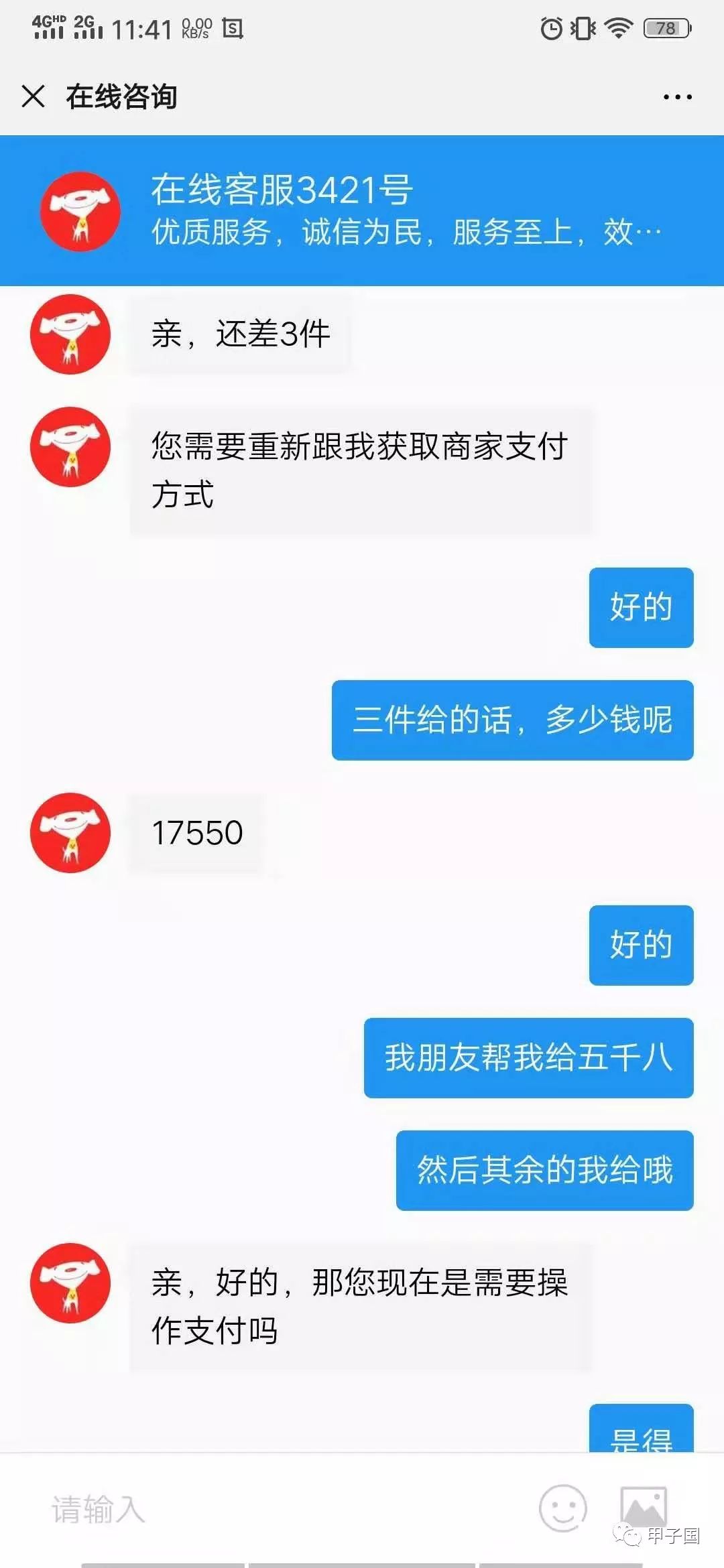Expand the truncated service description text
724x1568 pixels.
(x=402, y=233)
